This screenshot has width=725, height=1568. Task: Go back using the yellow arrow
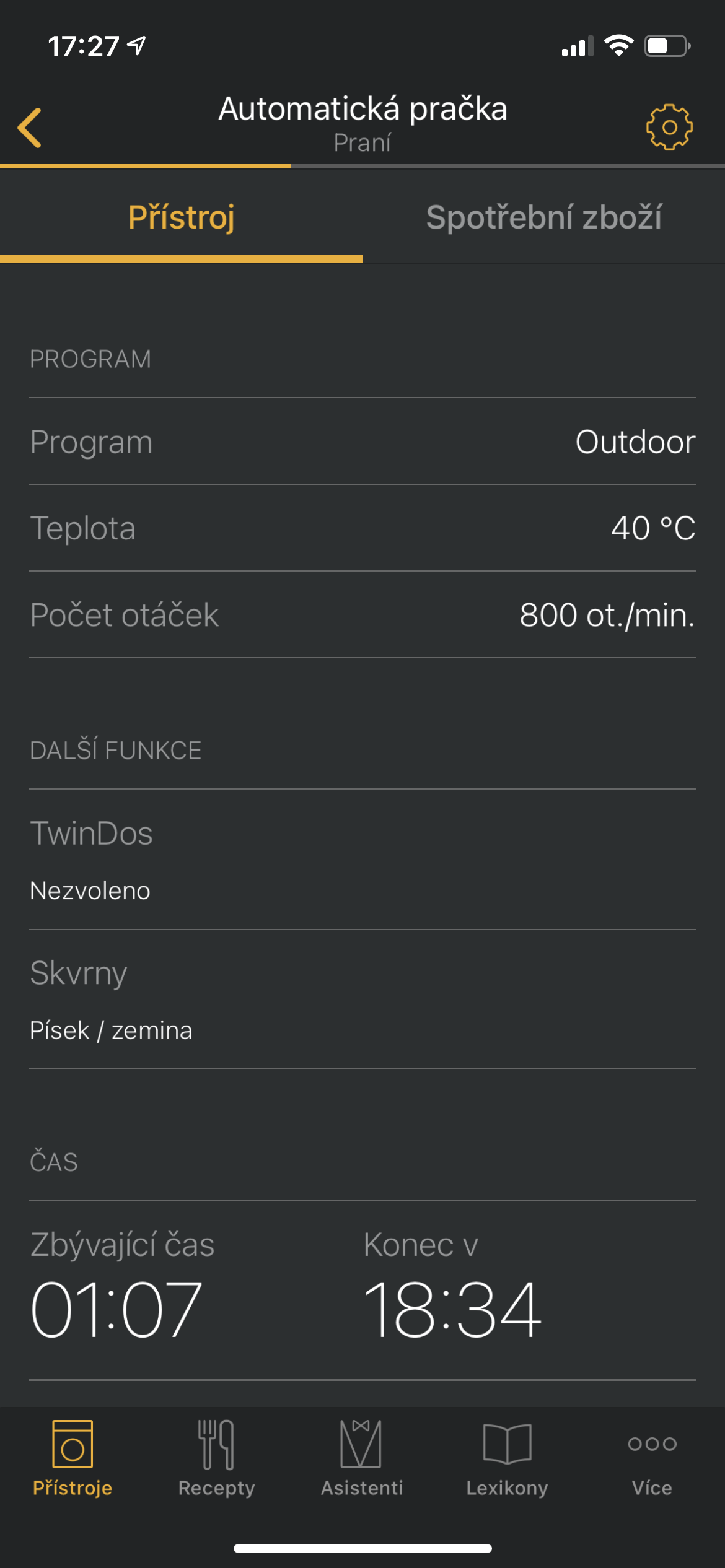30,128
